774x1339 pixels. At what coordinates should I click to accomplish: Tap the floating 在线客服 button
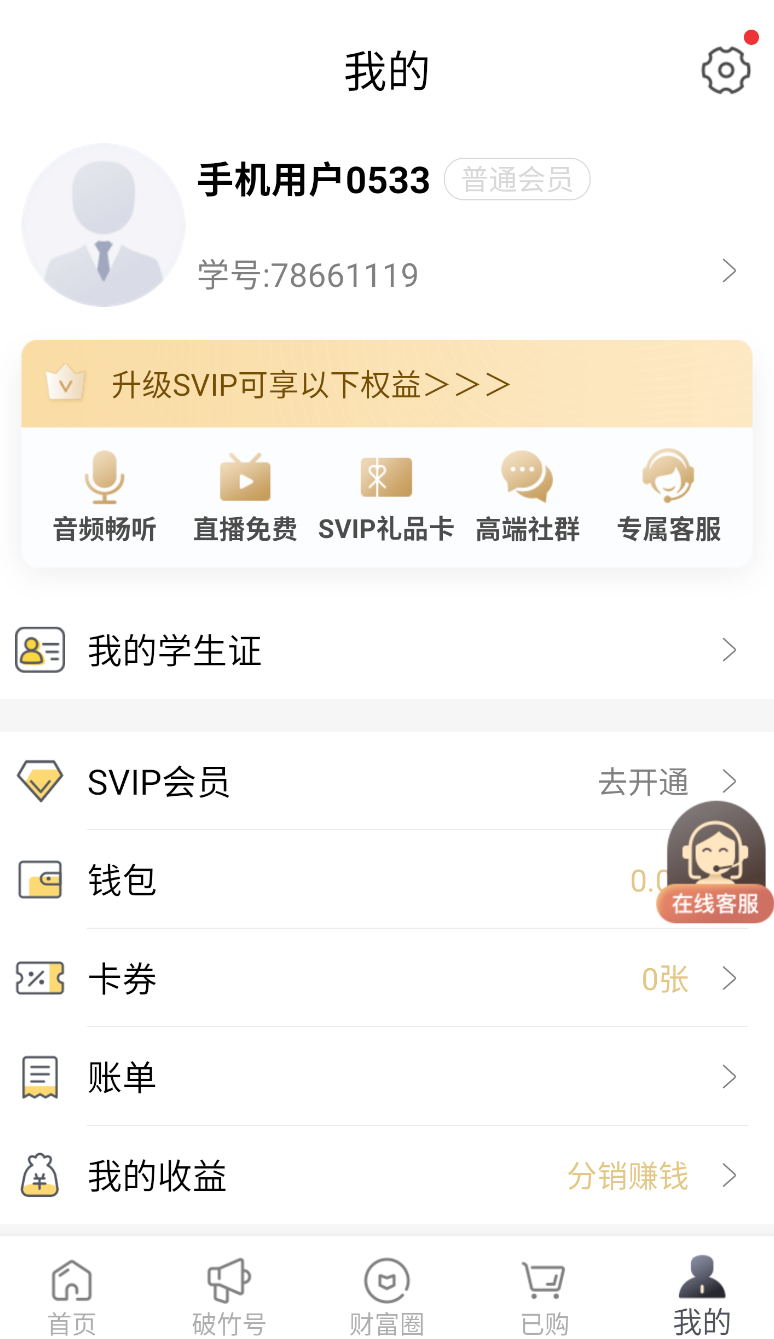pyautogui.click(x=715, y=862)
